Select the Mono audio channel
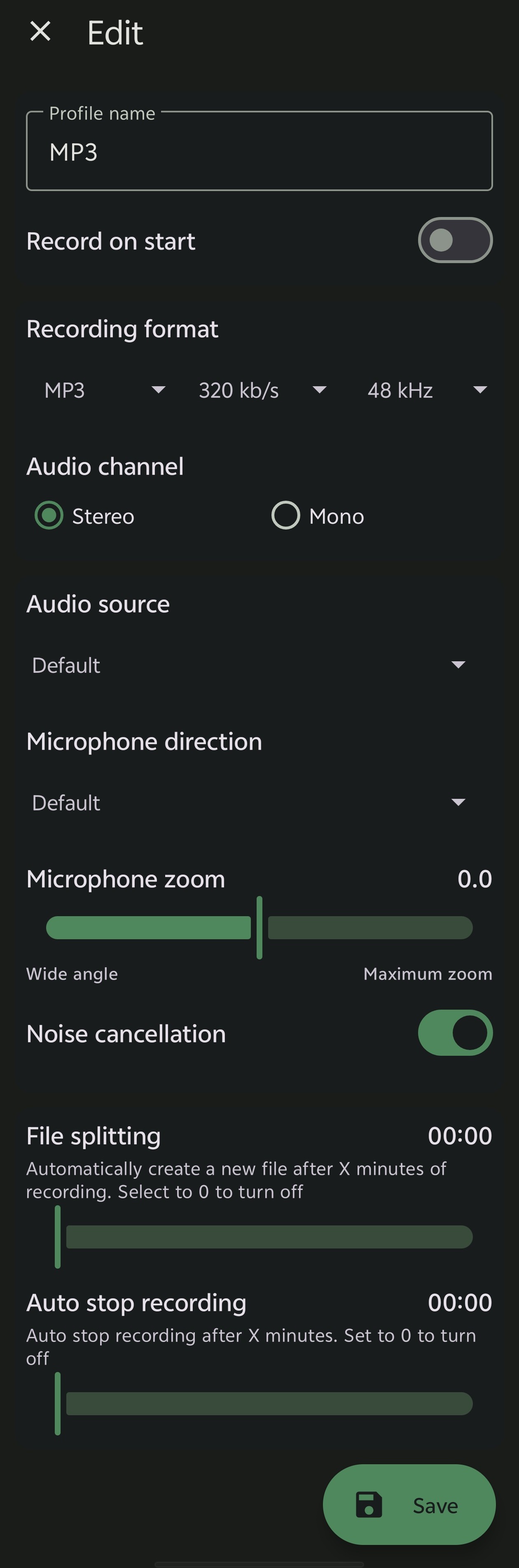 [x=286, y=516]
